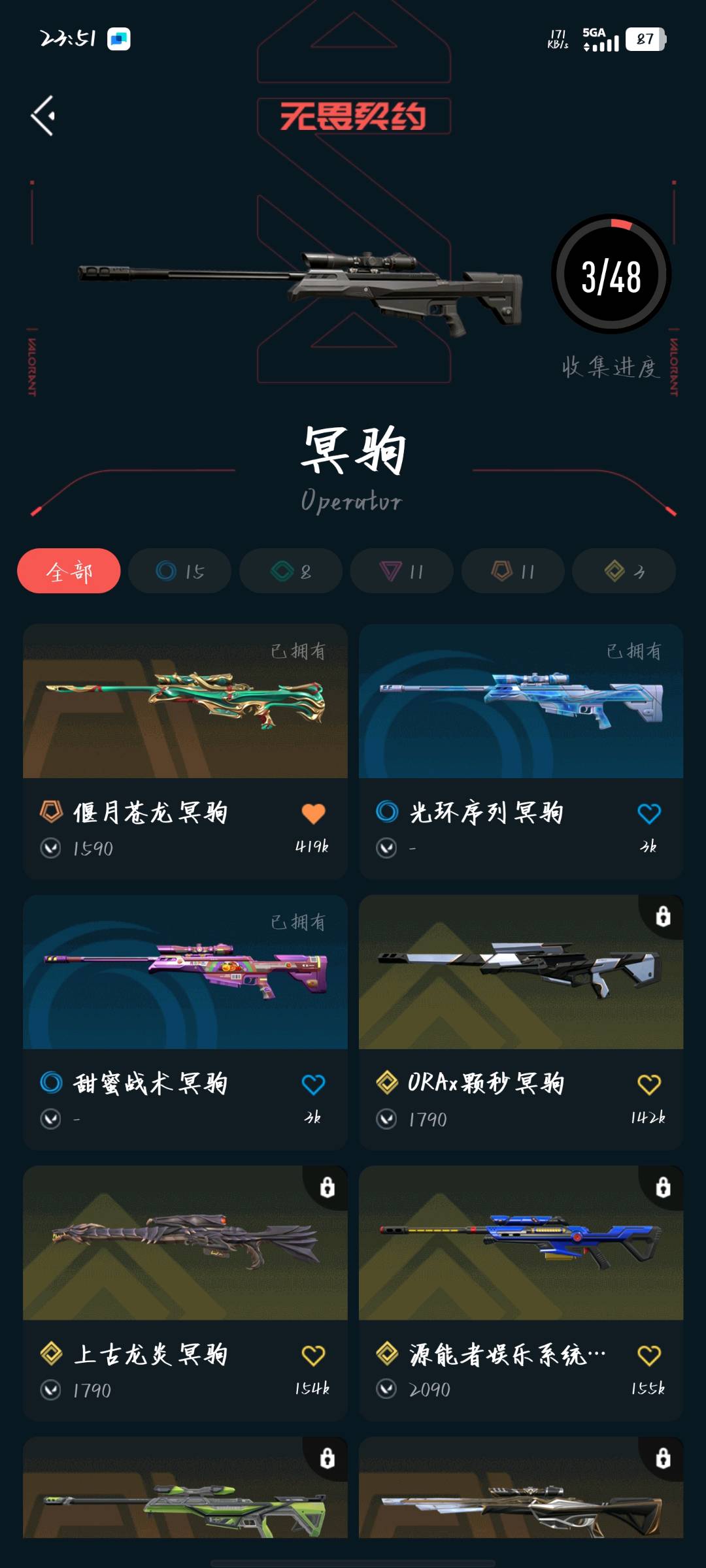The width and height of the screenshot is (706, 1568).
Task: Filter by the blue circle tier (15)
Action: [180, 571]
